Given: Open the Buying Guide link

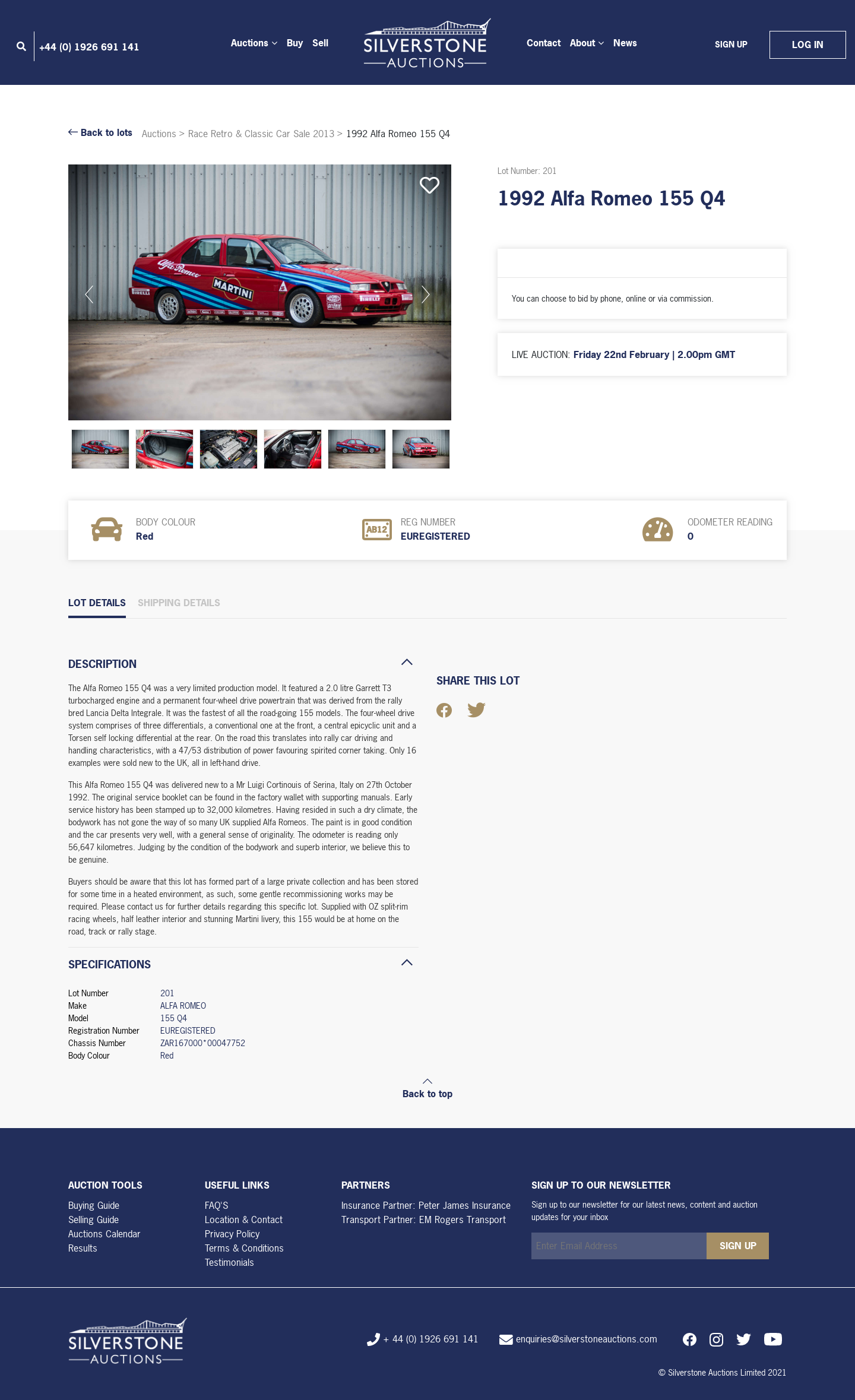Looking at the screenshot, I should [94, 1205].
